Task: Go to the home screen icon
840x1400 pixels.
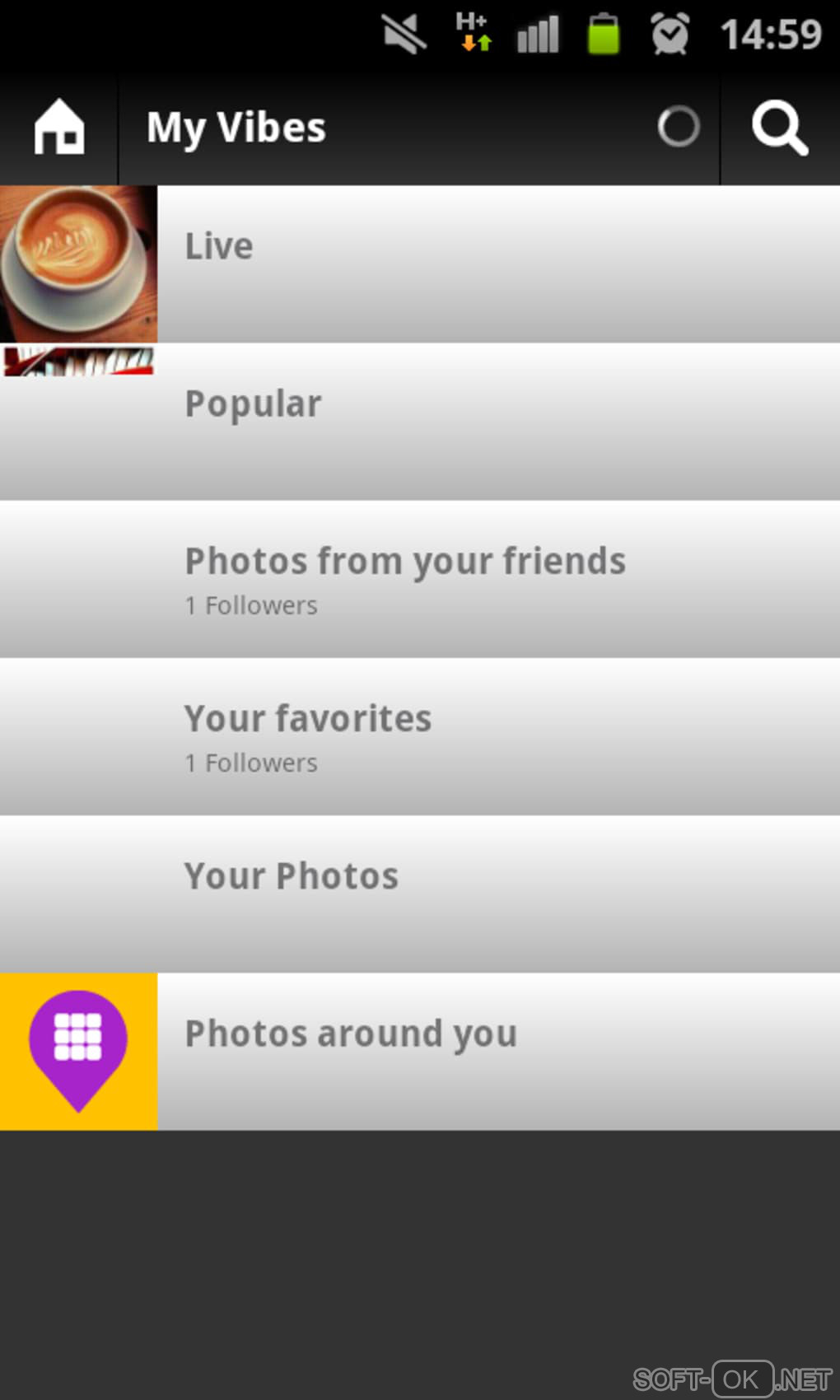Action: [x=58, y=128]
